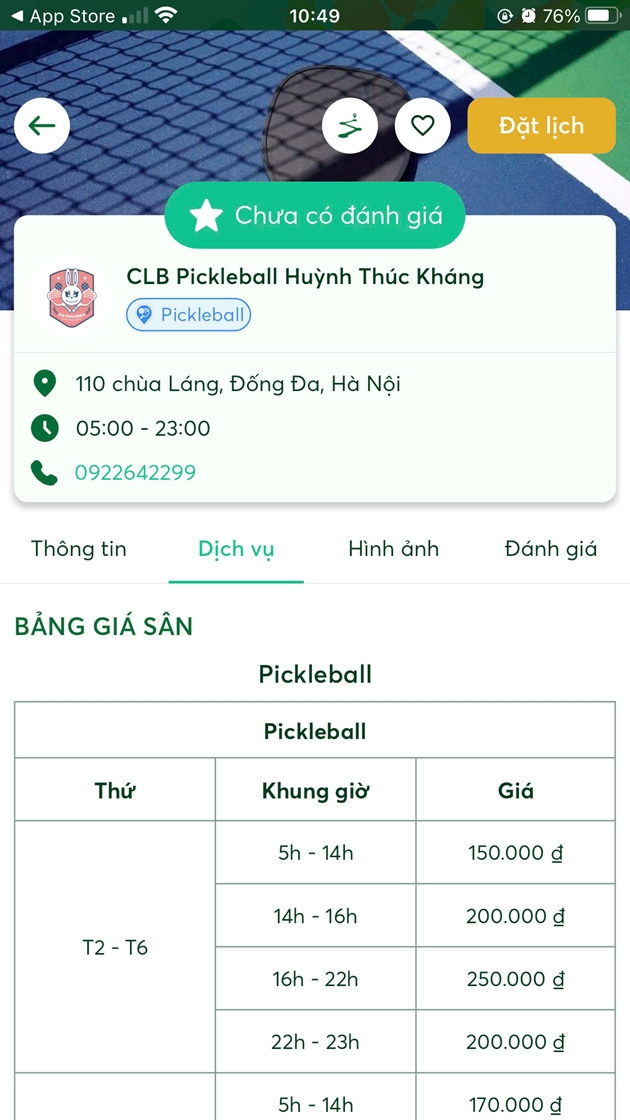Switch to the Hình ảnh tab
This screenshot has height=1120, width=630.
pos(393,549)
